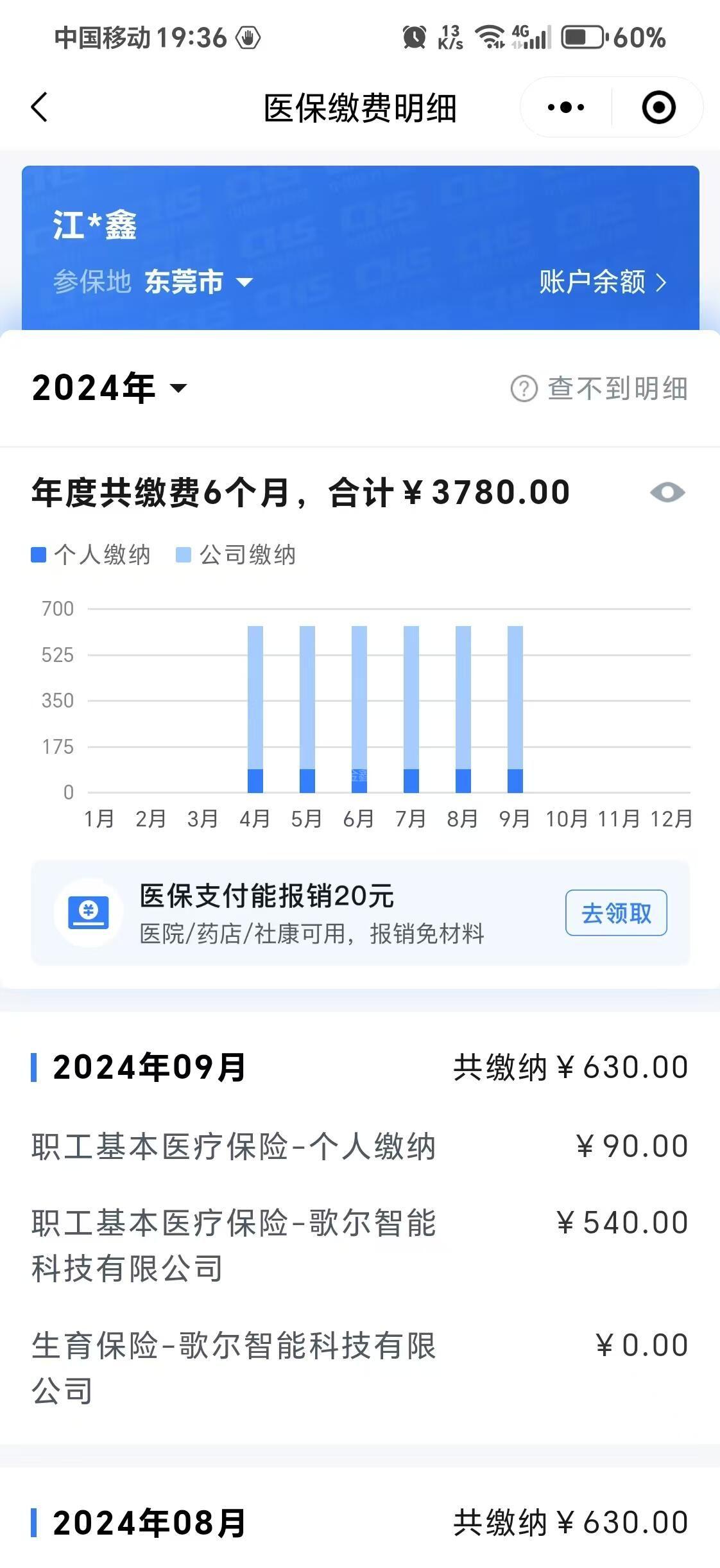Viewport: 720px width, 1568px height.
Task: Open the mini program three-dot menu
Action: pos(566,107)
